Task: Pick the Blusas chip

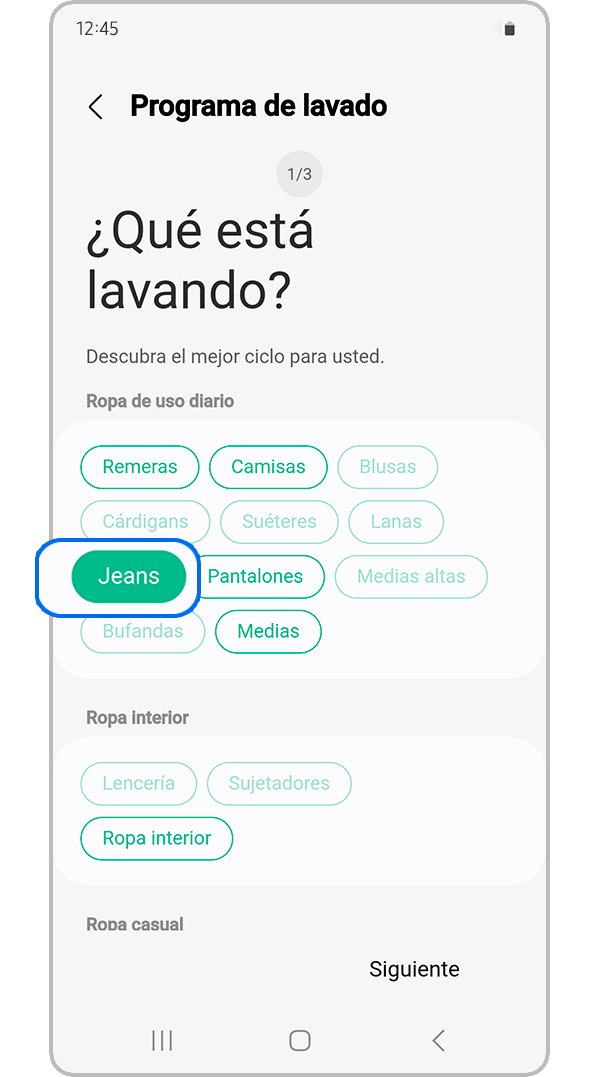Action: [387, 467]
